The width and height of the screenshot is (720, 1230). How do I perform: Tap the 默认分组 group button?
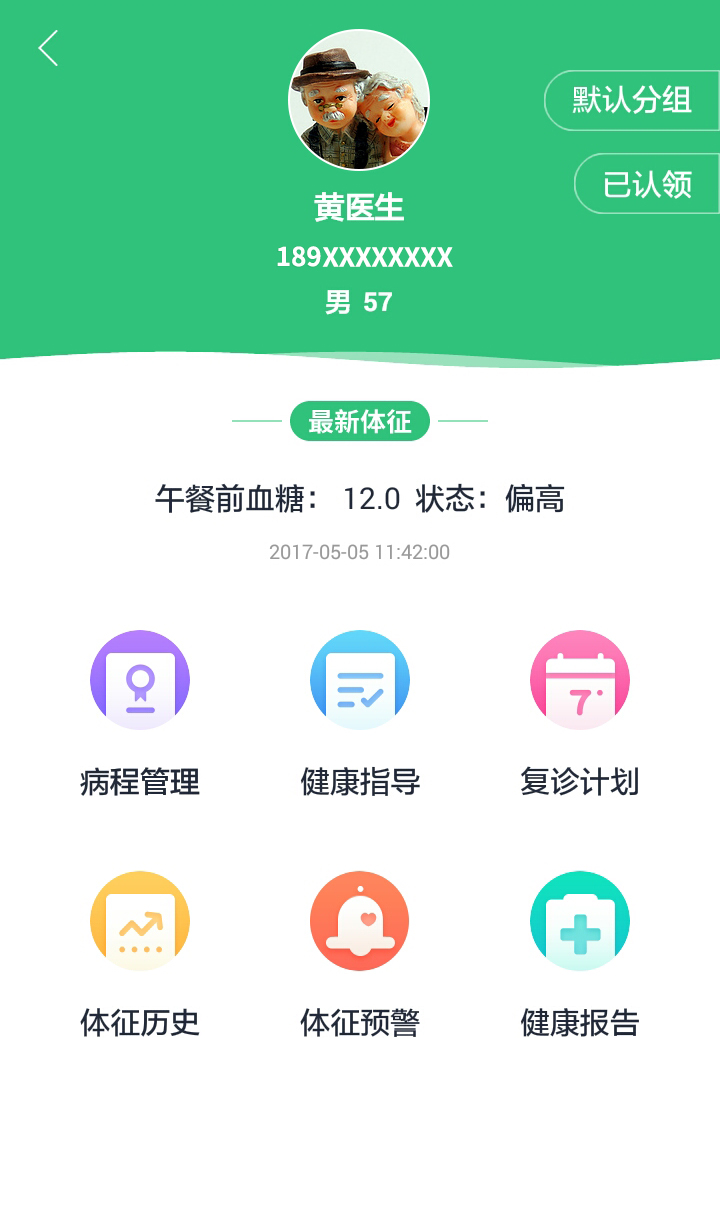point(632,100)
